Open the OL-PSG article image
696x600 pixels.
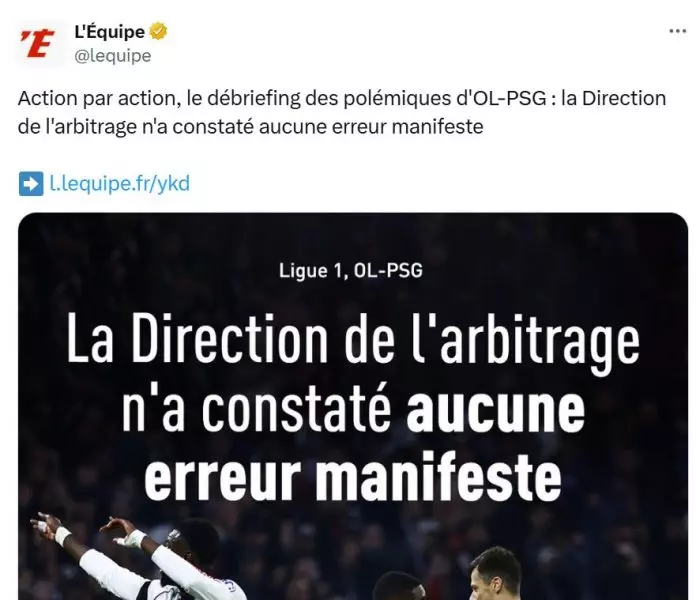pyautogui.click(x=353, y=420)
